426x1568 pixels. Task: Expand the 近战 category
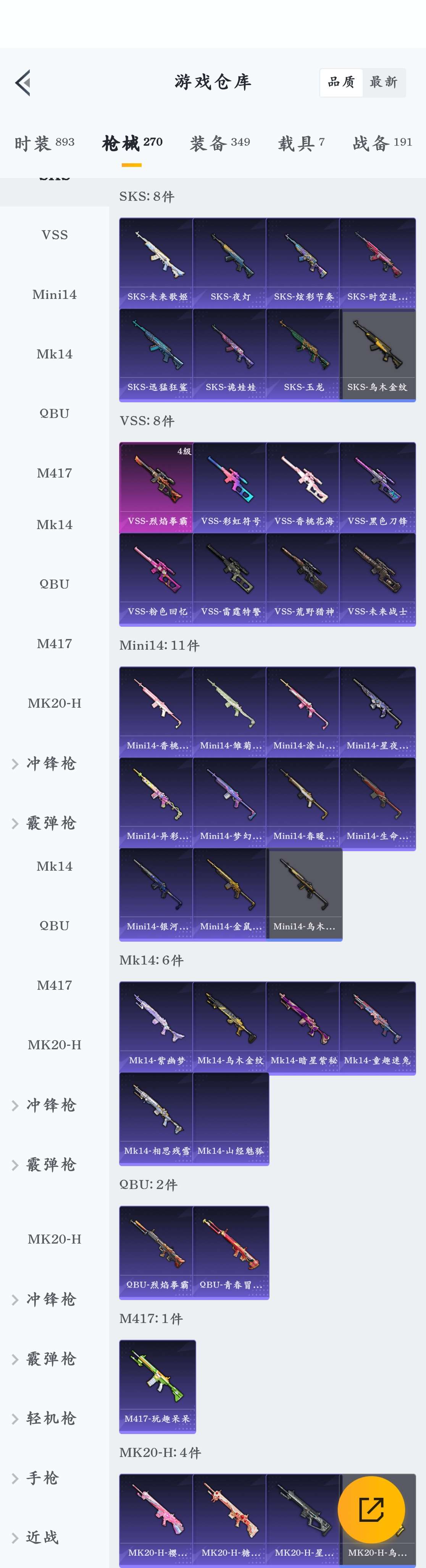point(42,1537)
